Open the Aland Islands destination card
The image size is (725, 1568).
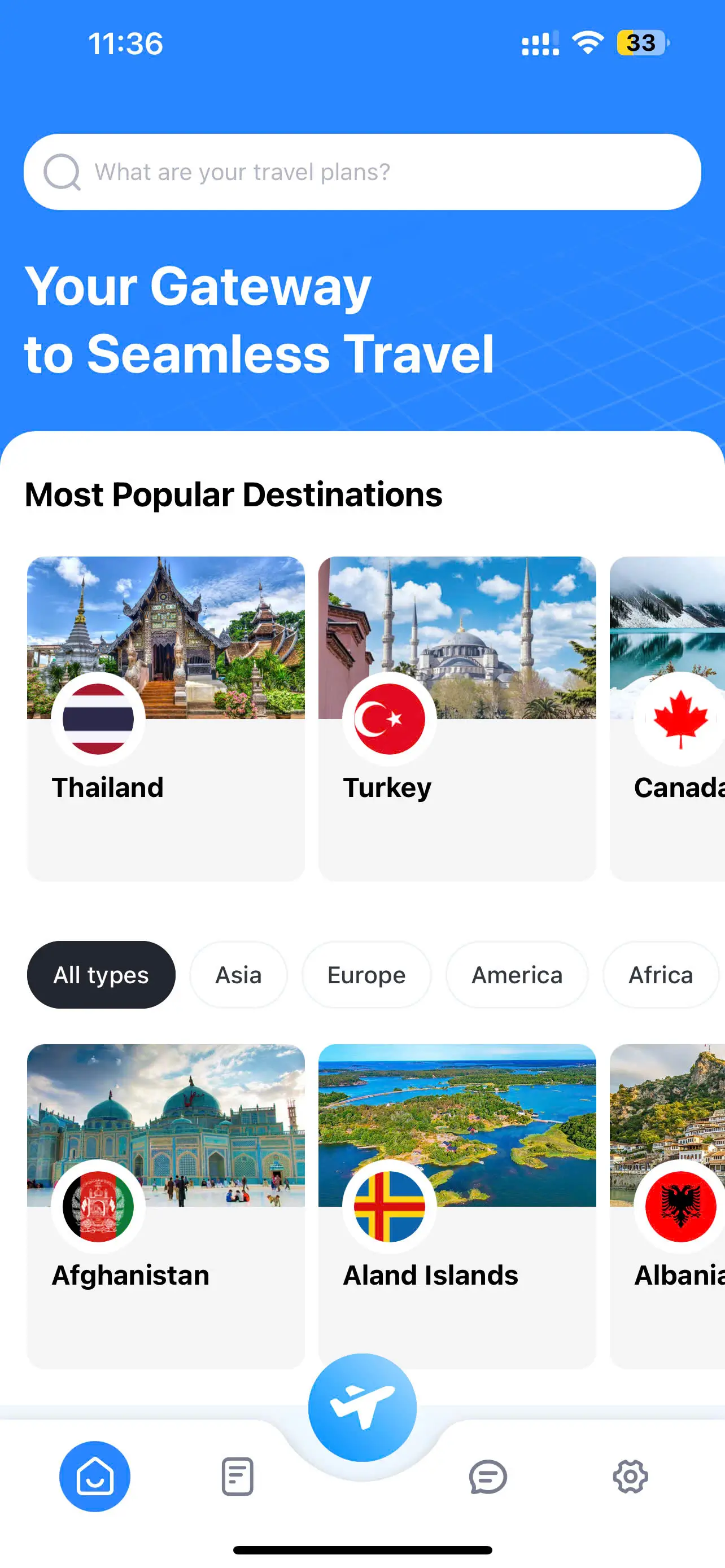[x=457, y=1205]
